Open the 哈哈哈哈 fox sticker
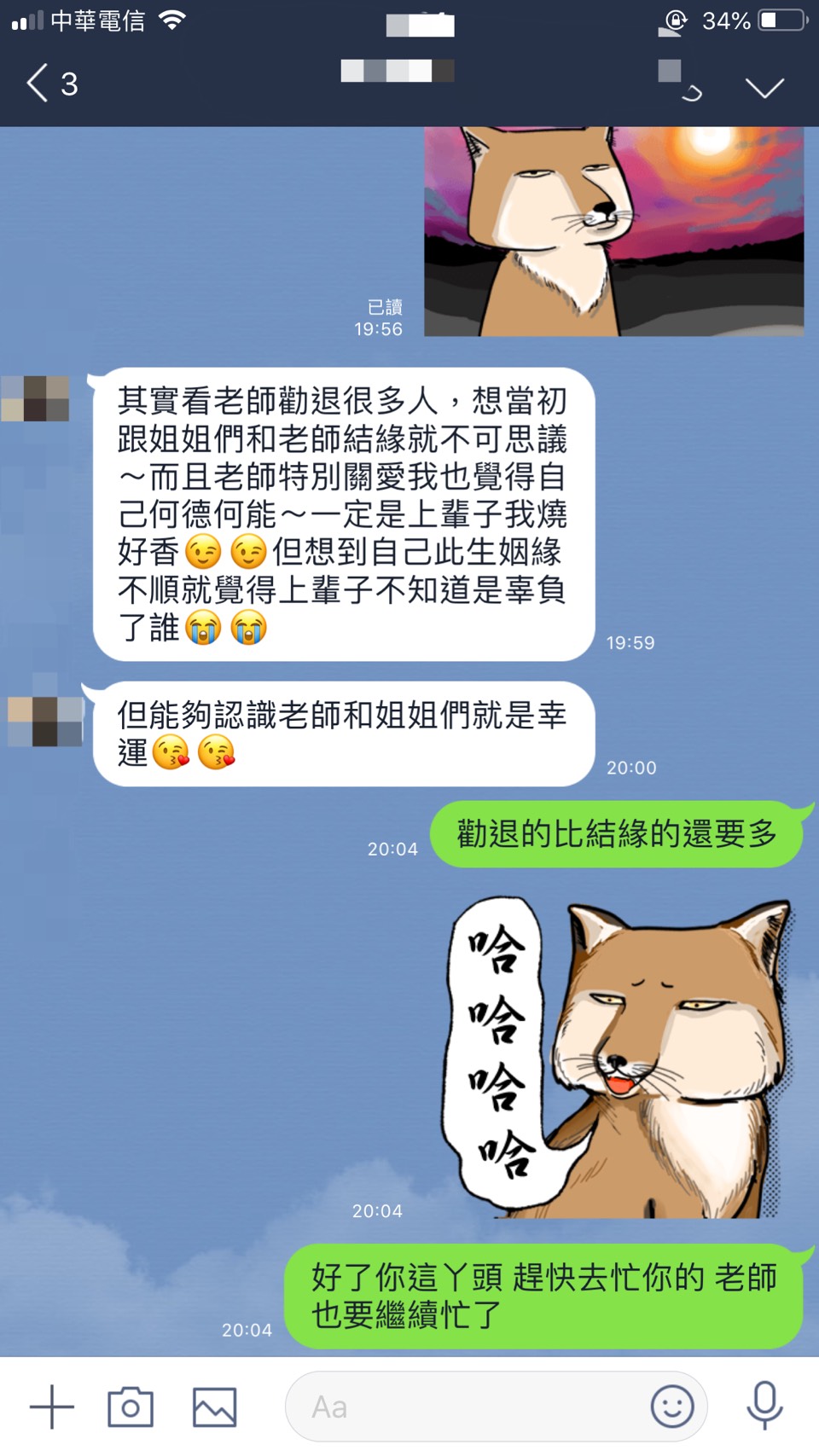This screenshot has width=819, height=1456. [619, 1058]
